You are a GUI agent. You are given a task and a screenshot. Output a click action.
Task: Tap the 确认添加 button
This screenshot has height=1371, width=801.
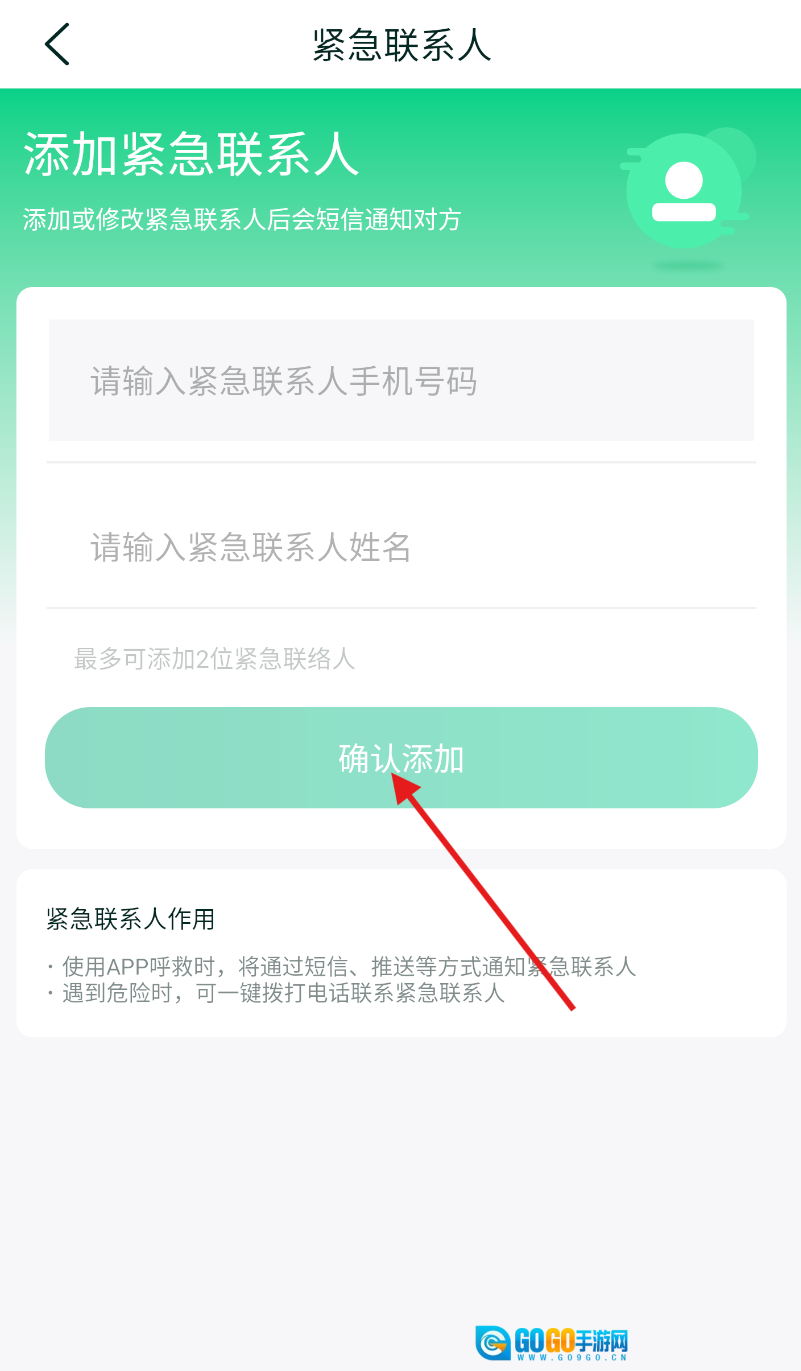tap(400, 758)
